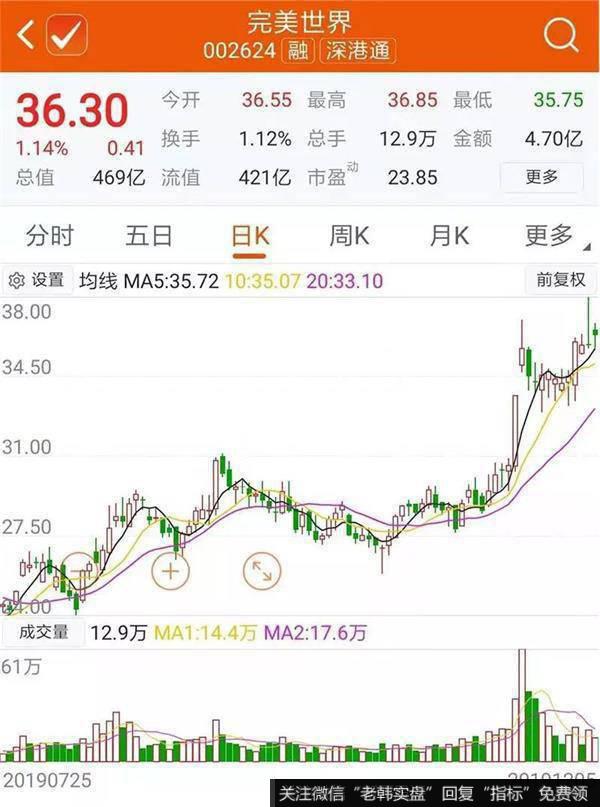Expand chart to fullscreen

[262, 572]
